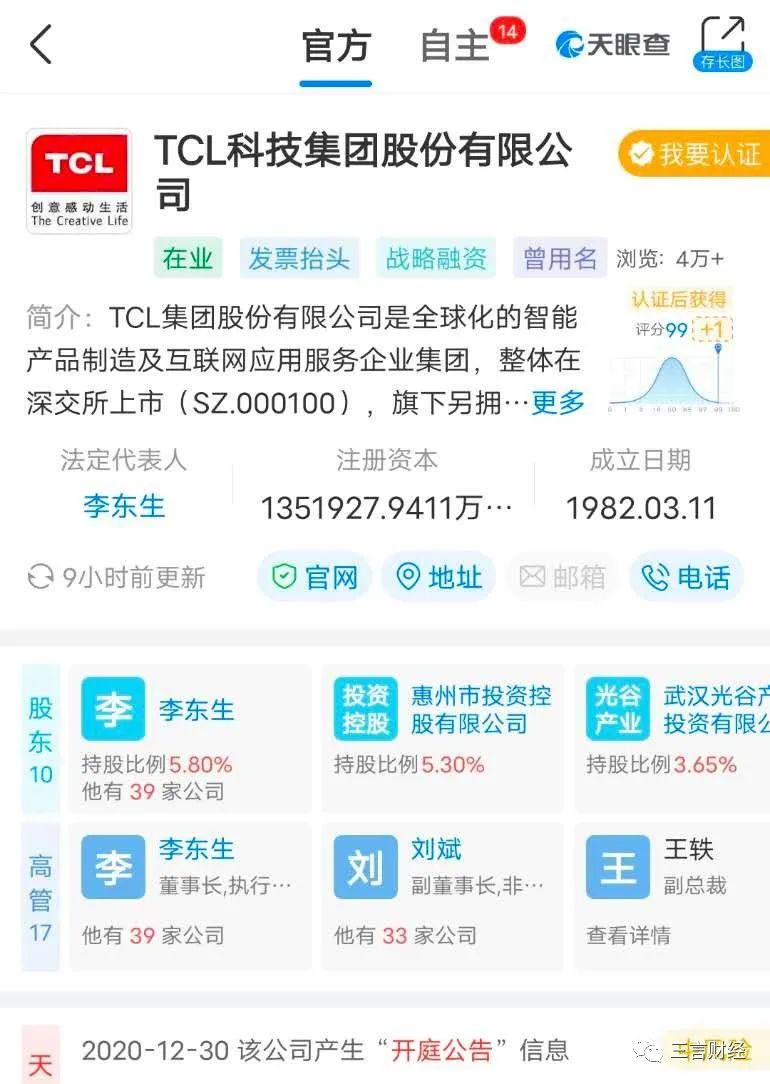Open the 战略融资 chip
This screenshot has height=1084, width=770.
pos(436,259)
